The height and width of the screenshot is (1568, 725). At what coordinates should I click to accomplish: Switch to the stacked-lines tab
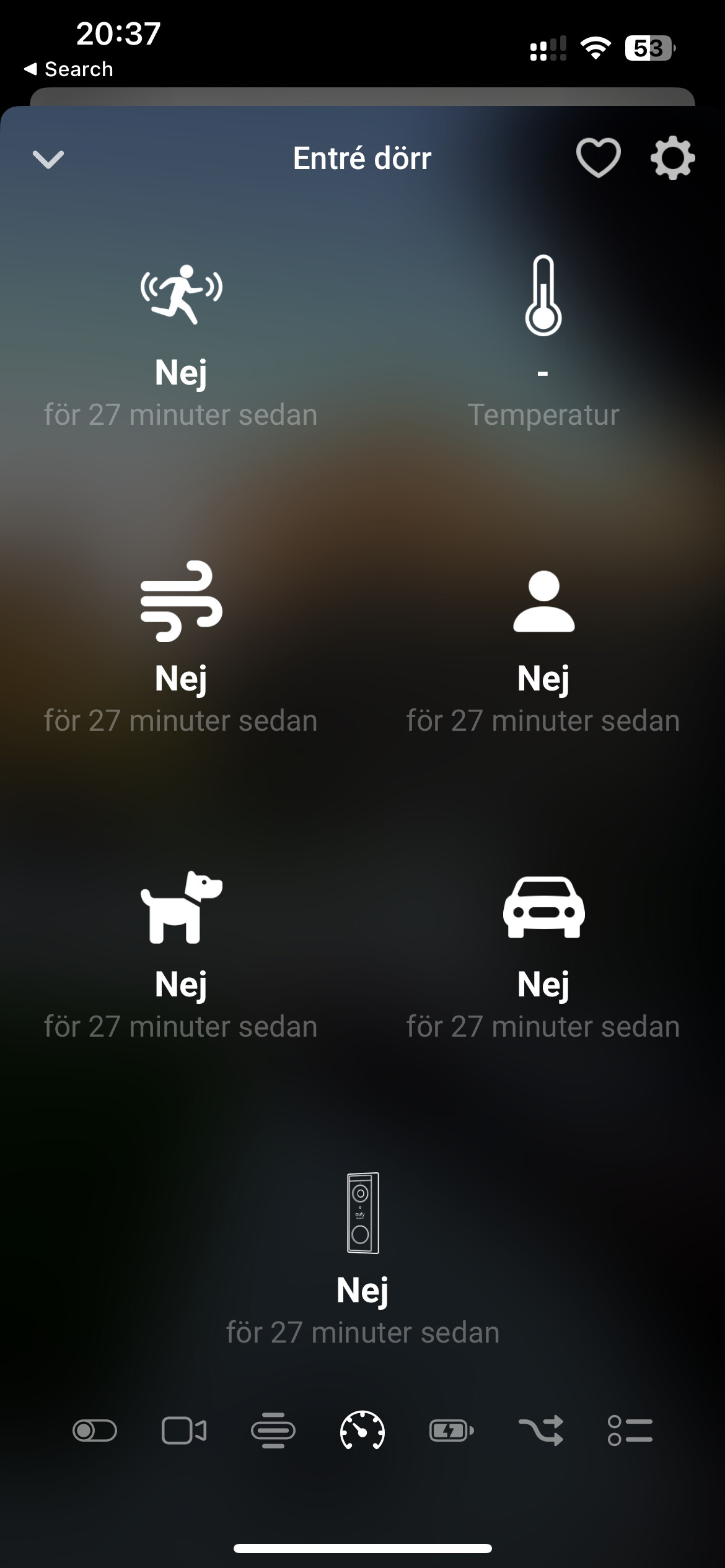click(x=273, y=1431)
